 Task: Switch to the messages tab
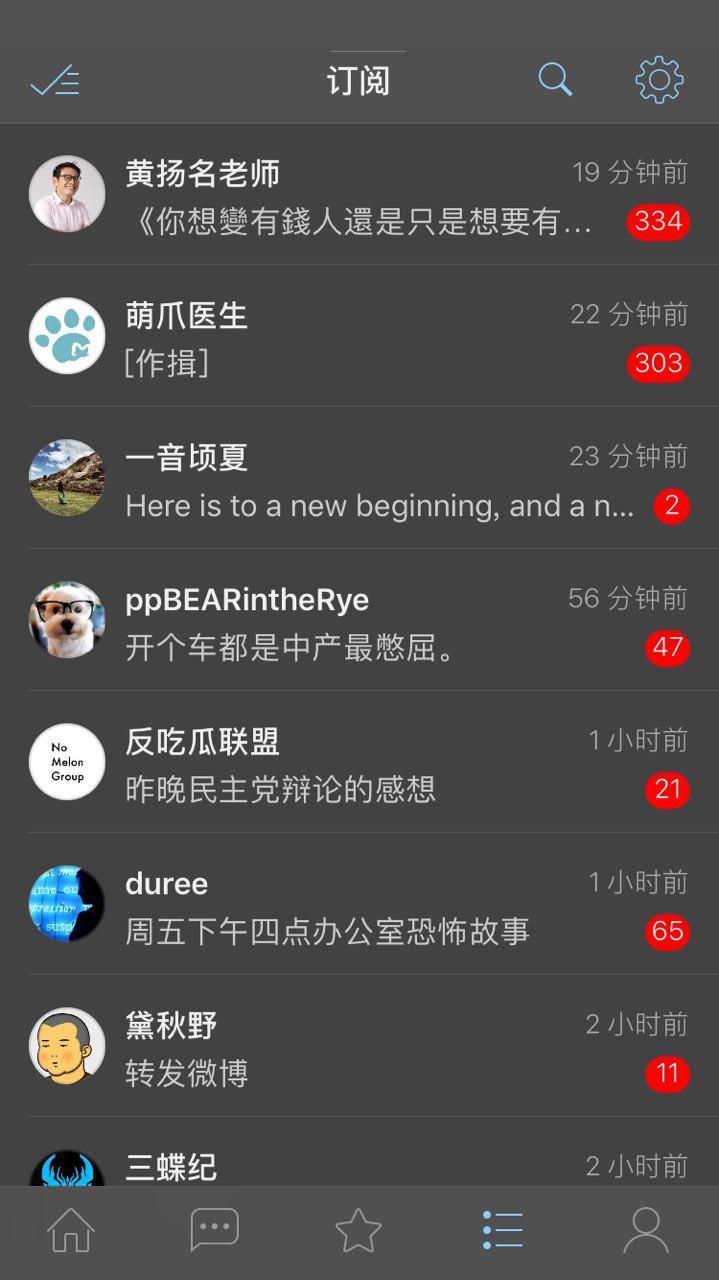coord(215,1230)
